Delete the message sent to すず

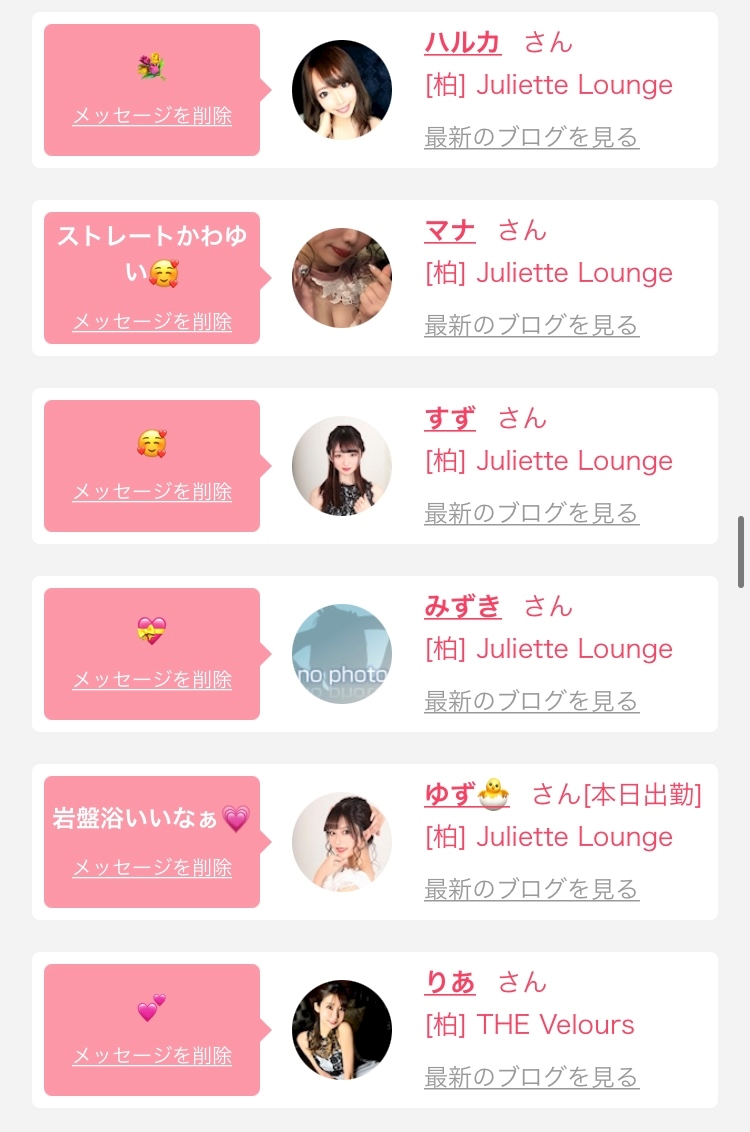pos(152,492)
